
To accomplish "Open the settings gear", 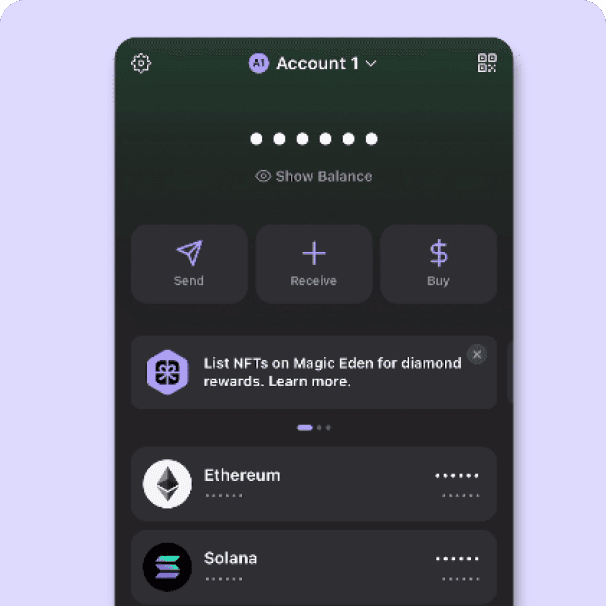I will 141,63.
